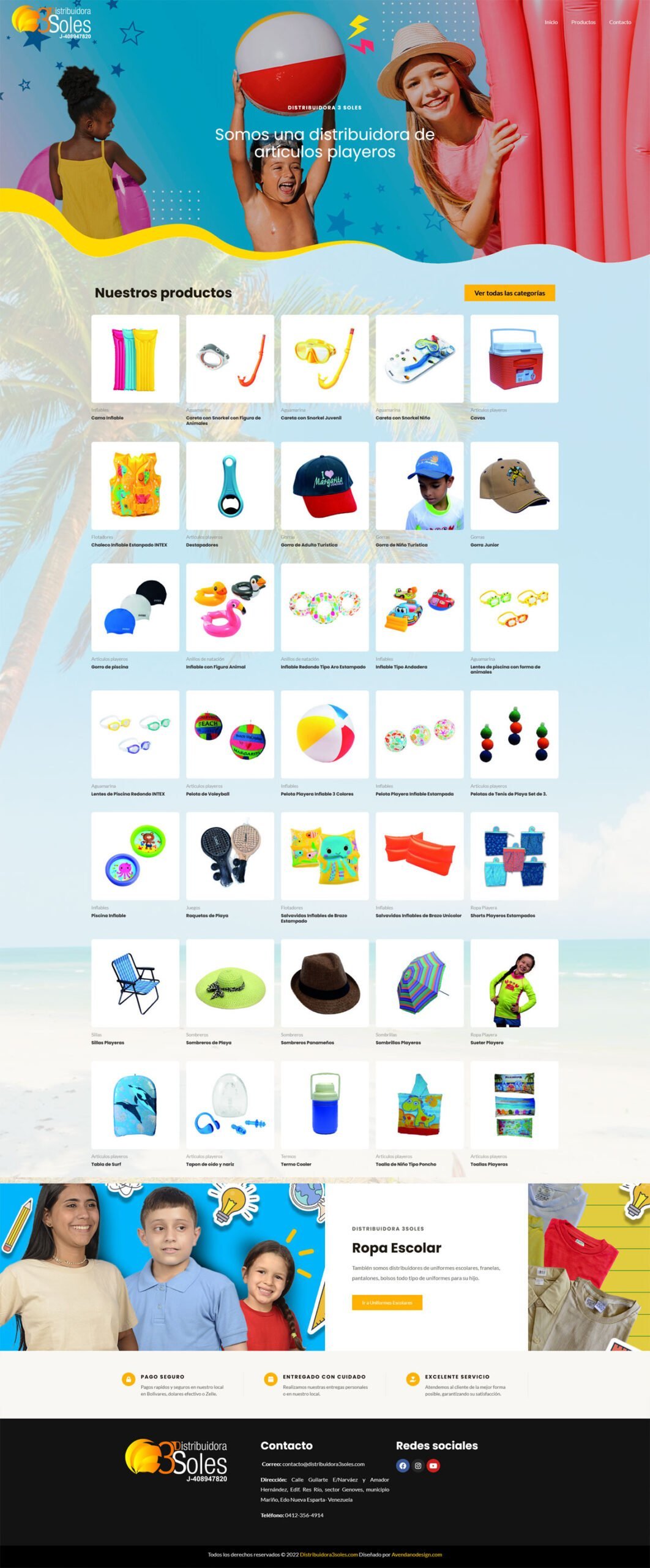Open the Instagram social icon
The width and height of the screenshot is (650, 1568).
click(x=418, y=1466)
